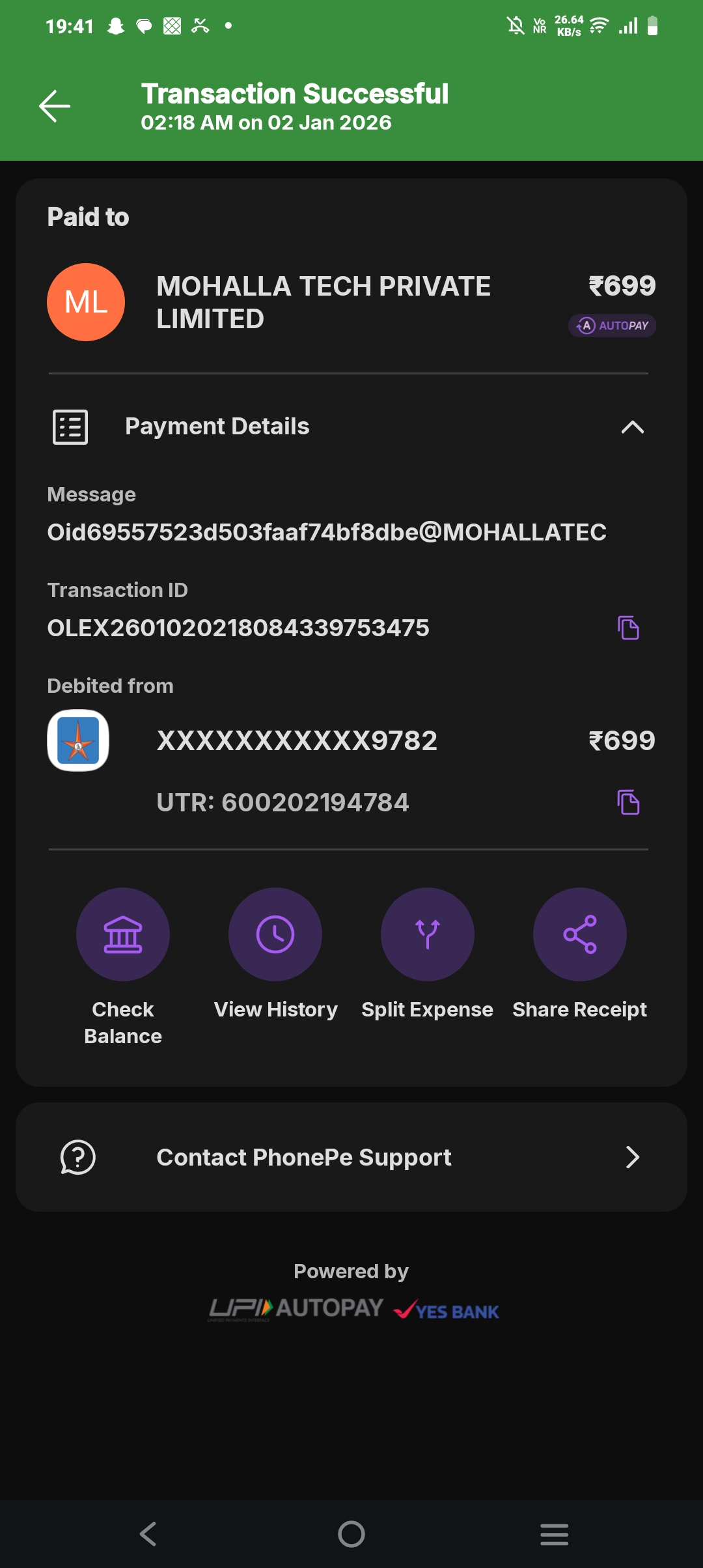Screen dimensions: 703x1568
Task: Open Contact PhonePe Support
Action: [x=351, y=1157]
